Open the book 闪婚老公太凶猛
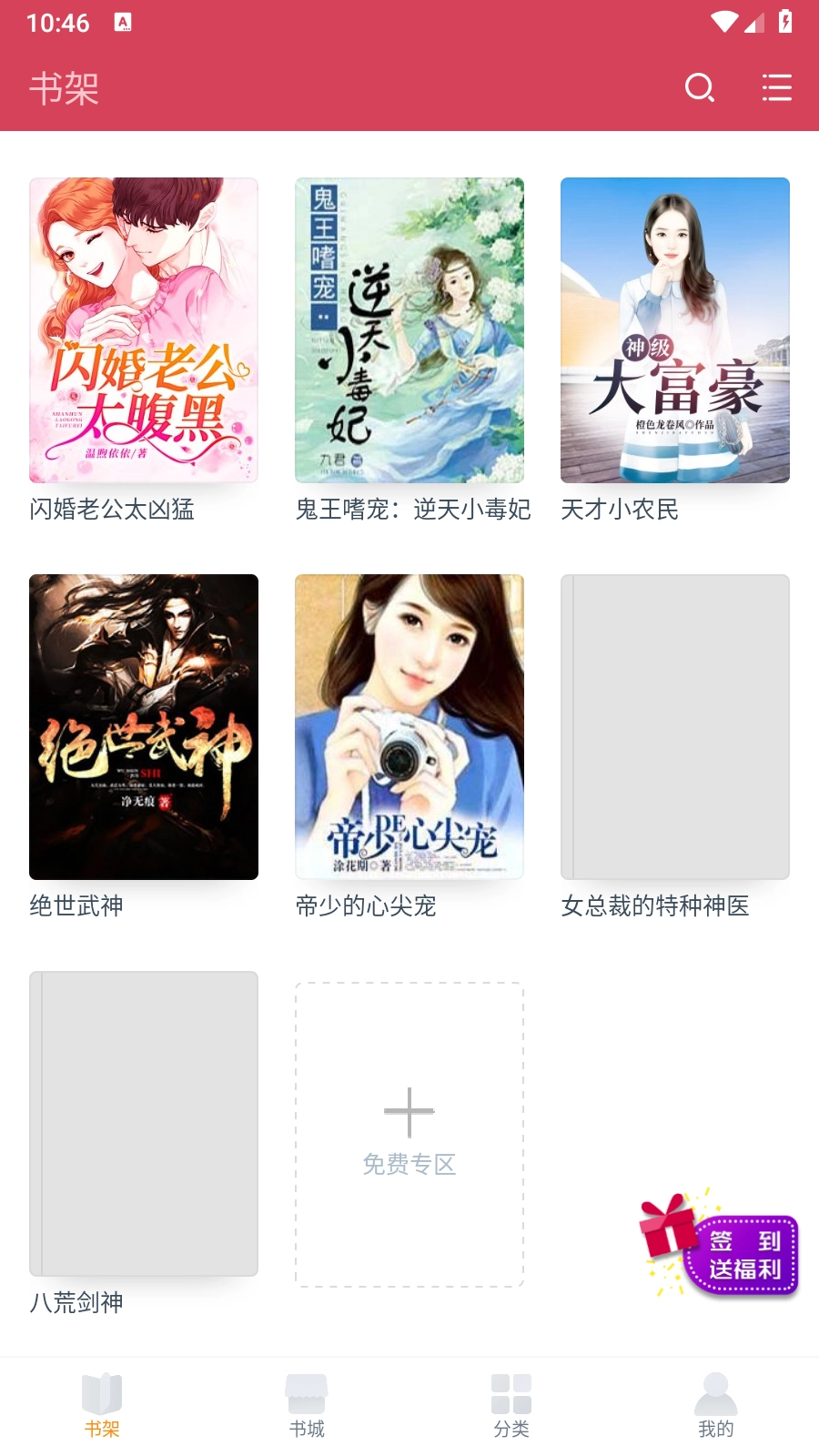The height and width of the screenshot is (1456, 819). point(144,330)
